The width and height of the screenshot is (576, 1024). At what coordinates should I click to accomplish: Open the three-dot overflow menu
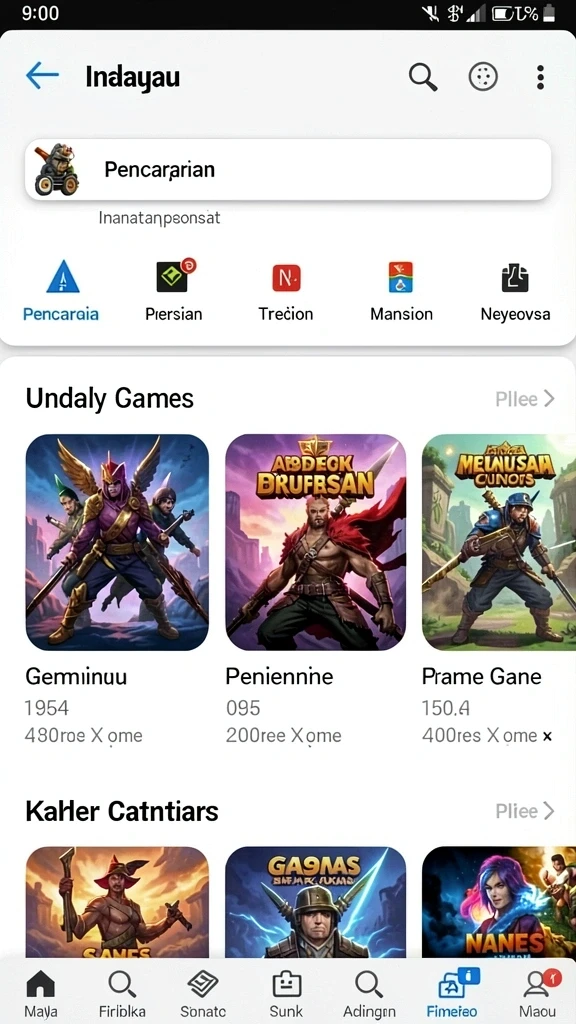coord(540,77)
